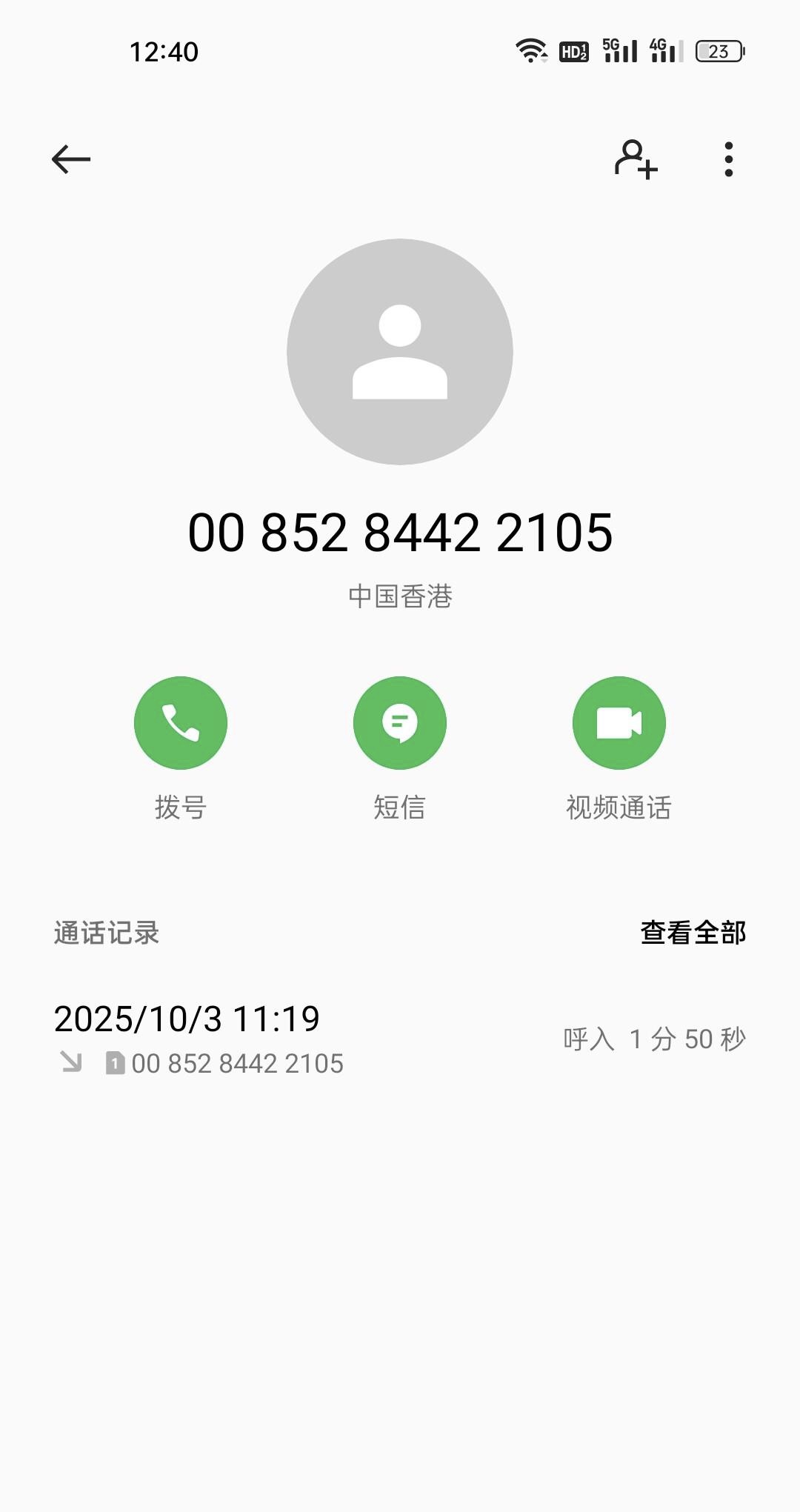The image size is (800, 1512).
Task: Open the three-dot overflow menu
Action: coord(729,159)
